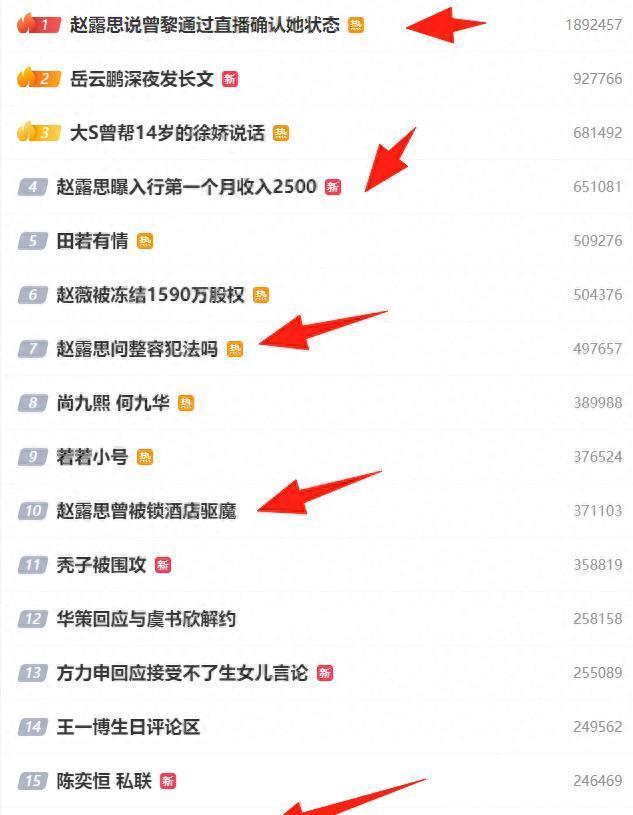633x815 pixels.
Task: Open the top trending topic about 曾黎直播
Action: pyautogui.click(x=205, y=24)
